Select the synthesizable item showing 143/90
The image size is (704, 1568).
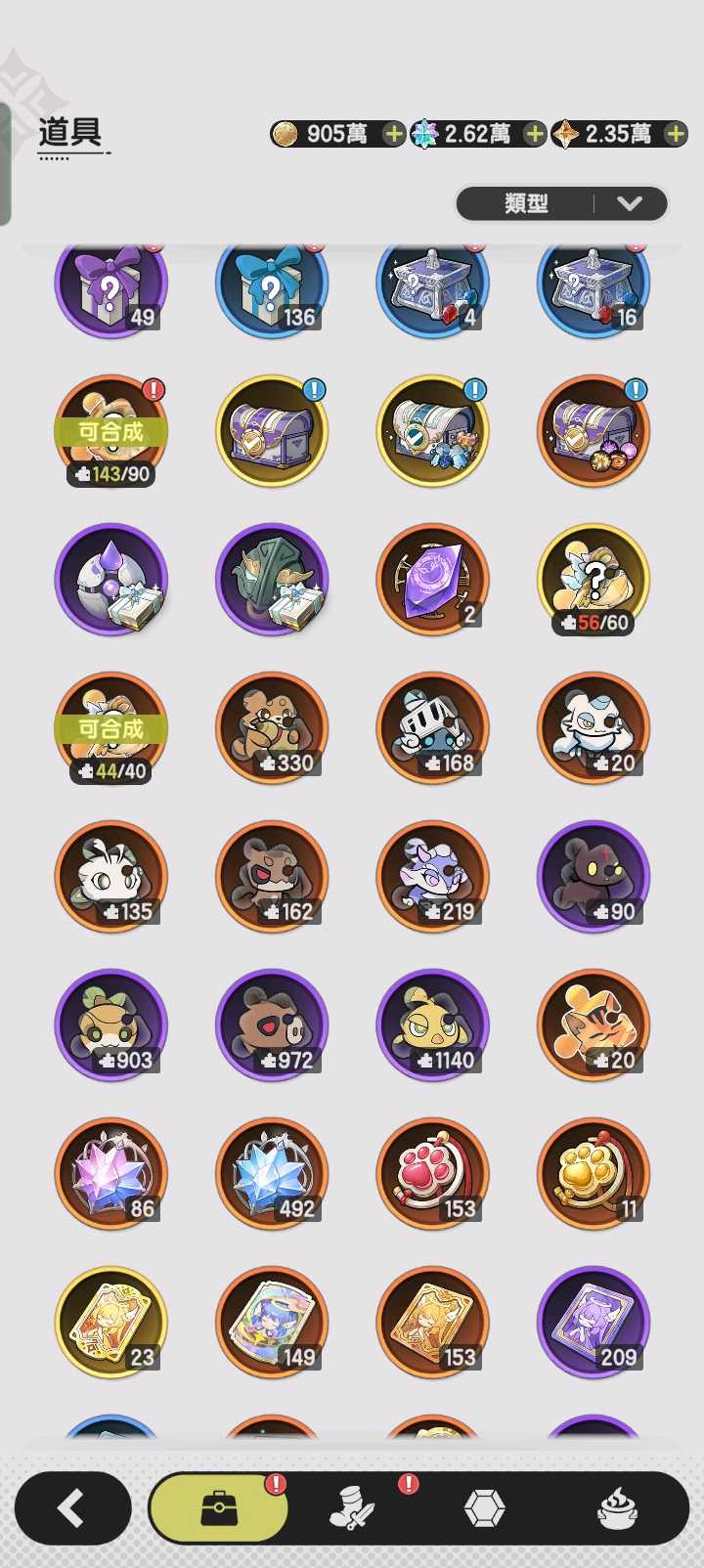(110, 431)
